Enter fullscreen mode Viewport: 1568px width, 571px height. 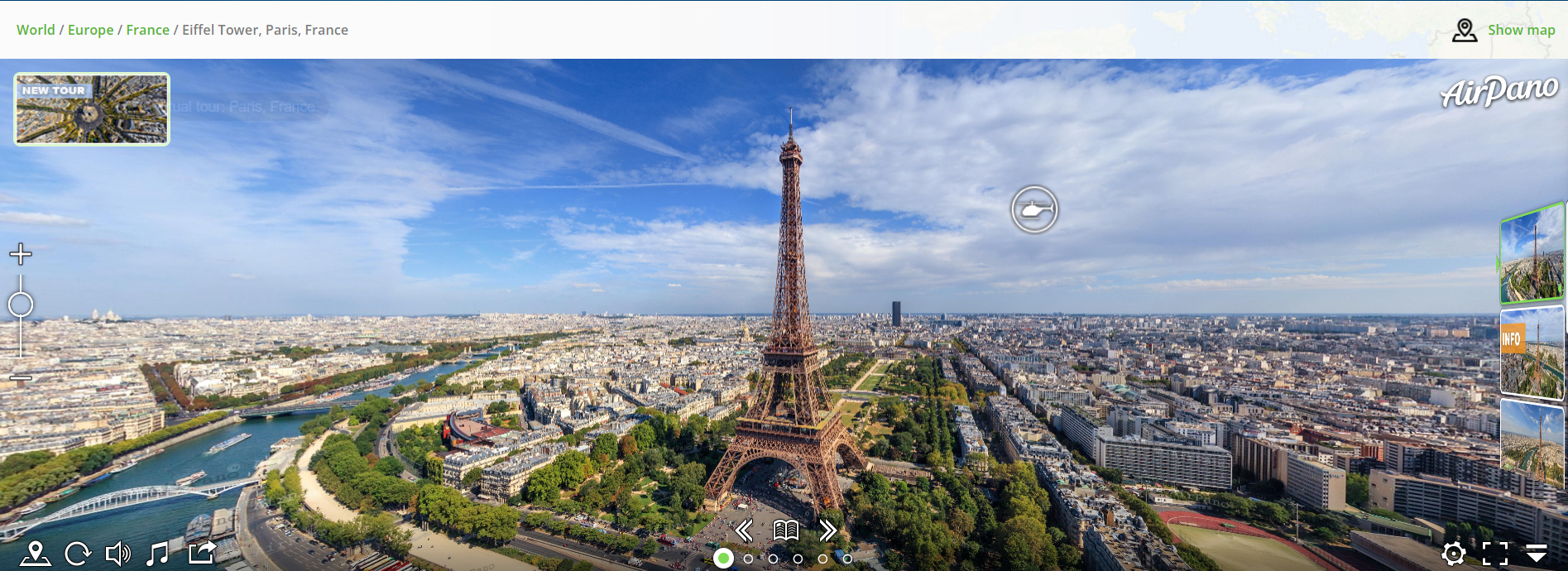click(x=1494, y=553)
